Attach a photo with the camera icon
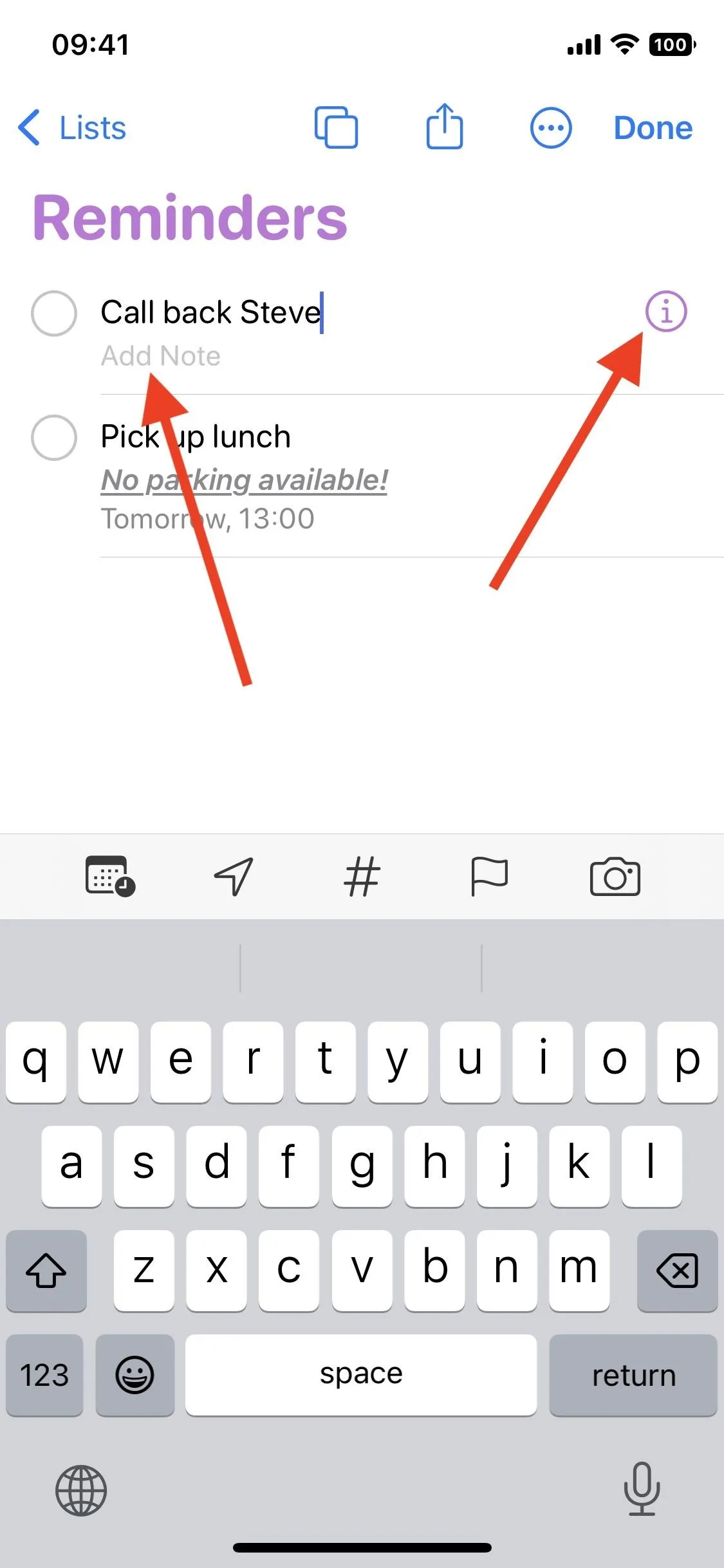Screen dimensions: 724x1568 coord(615,876)
